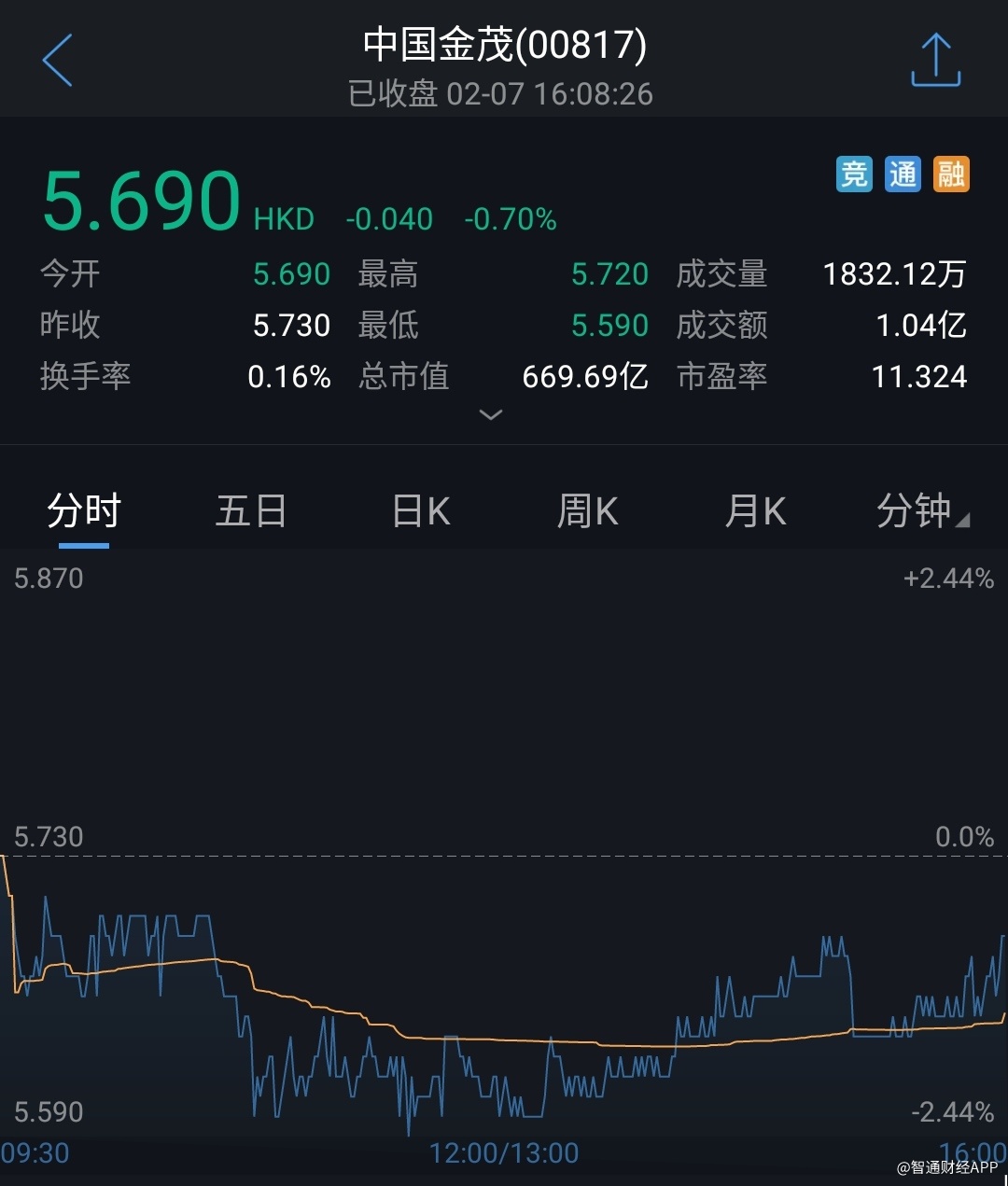Expand more stock details with the chevron
This screenshot has height=1186, width=1008.
click(490, 414)
